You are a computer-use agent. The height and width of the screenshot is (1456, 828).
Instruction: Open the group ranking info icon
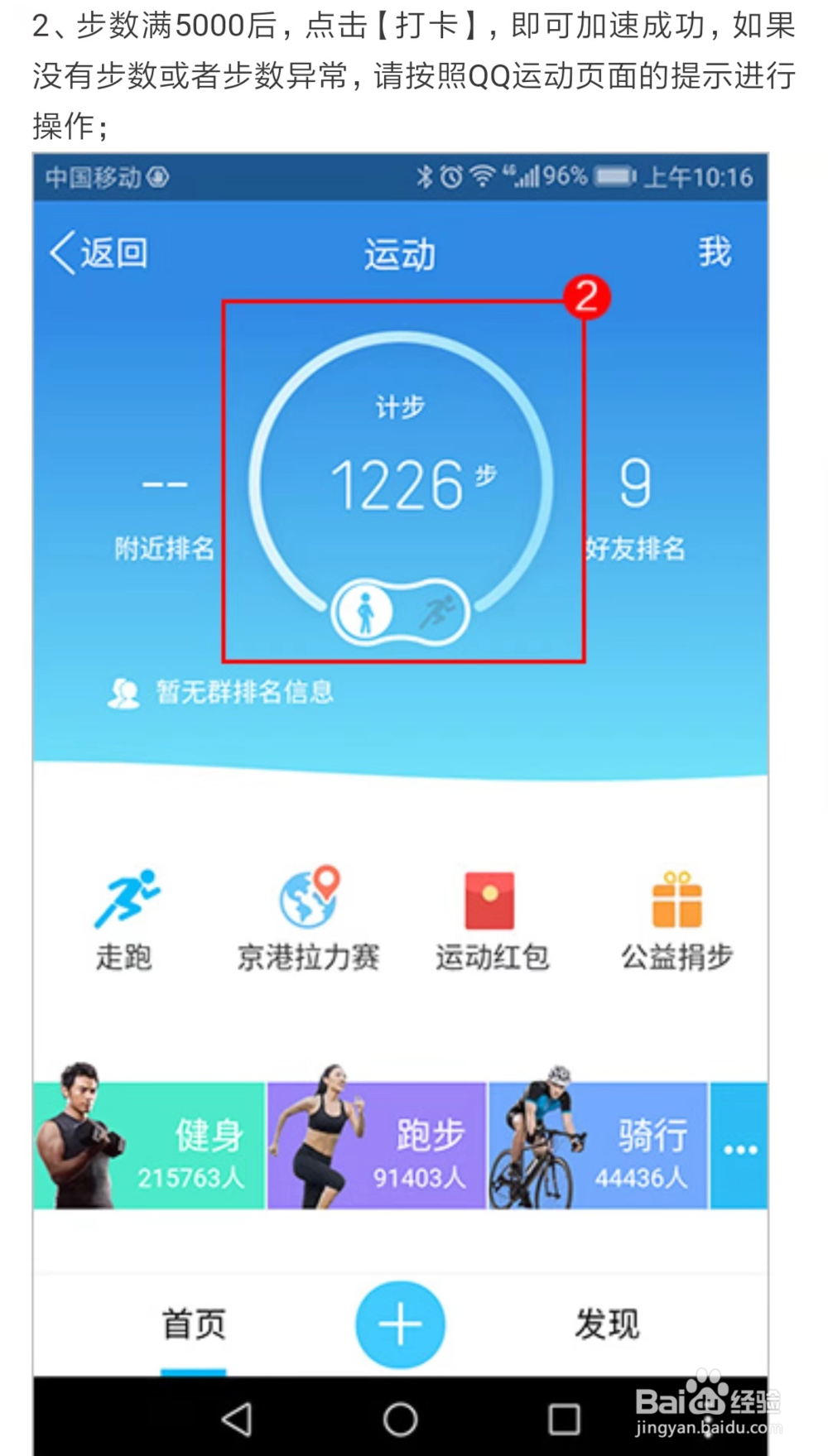pyautogui.click(x=124, y=694)
